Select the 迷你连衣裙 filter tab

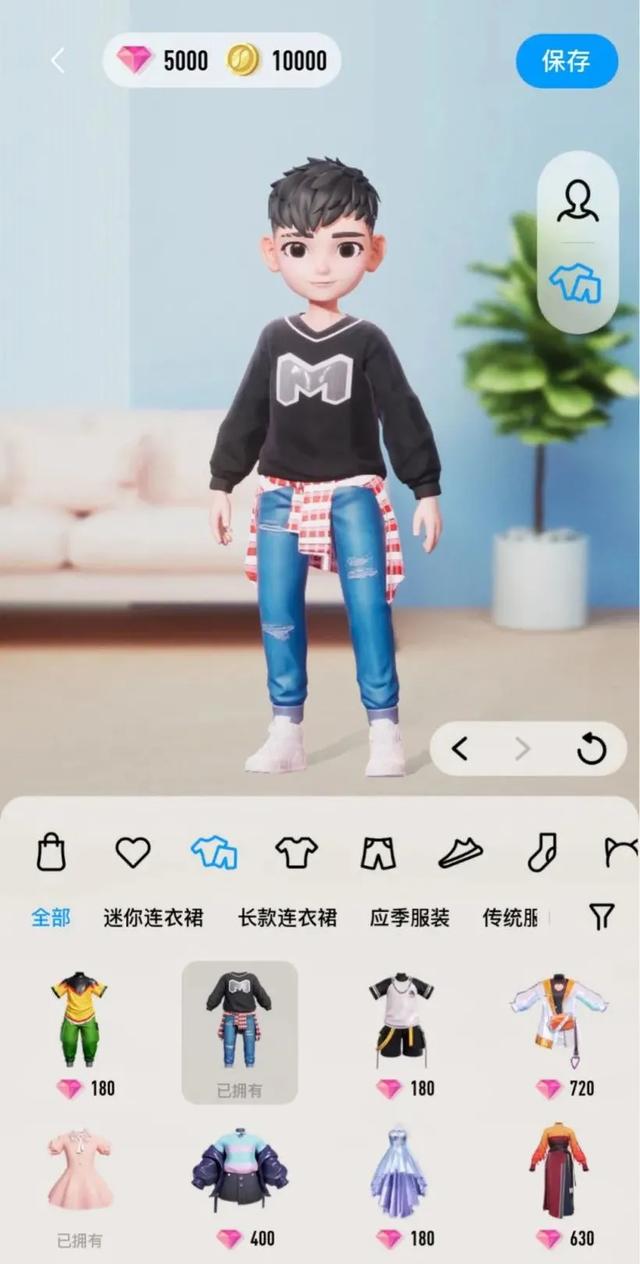coord(153,917)
